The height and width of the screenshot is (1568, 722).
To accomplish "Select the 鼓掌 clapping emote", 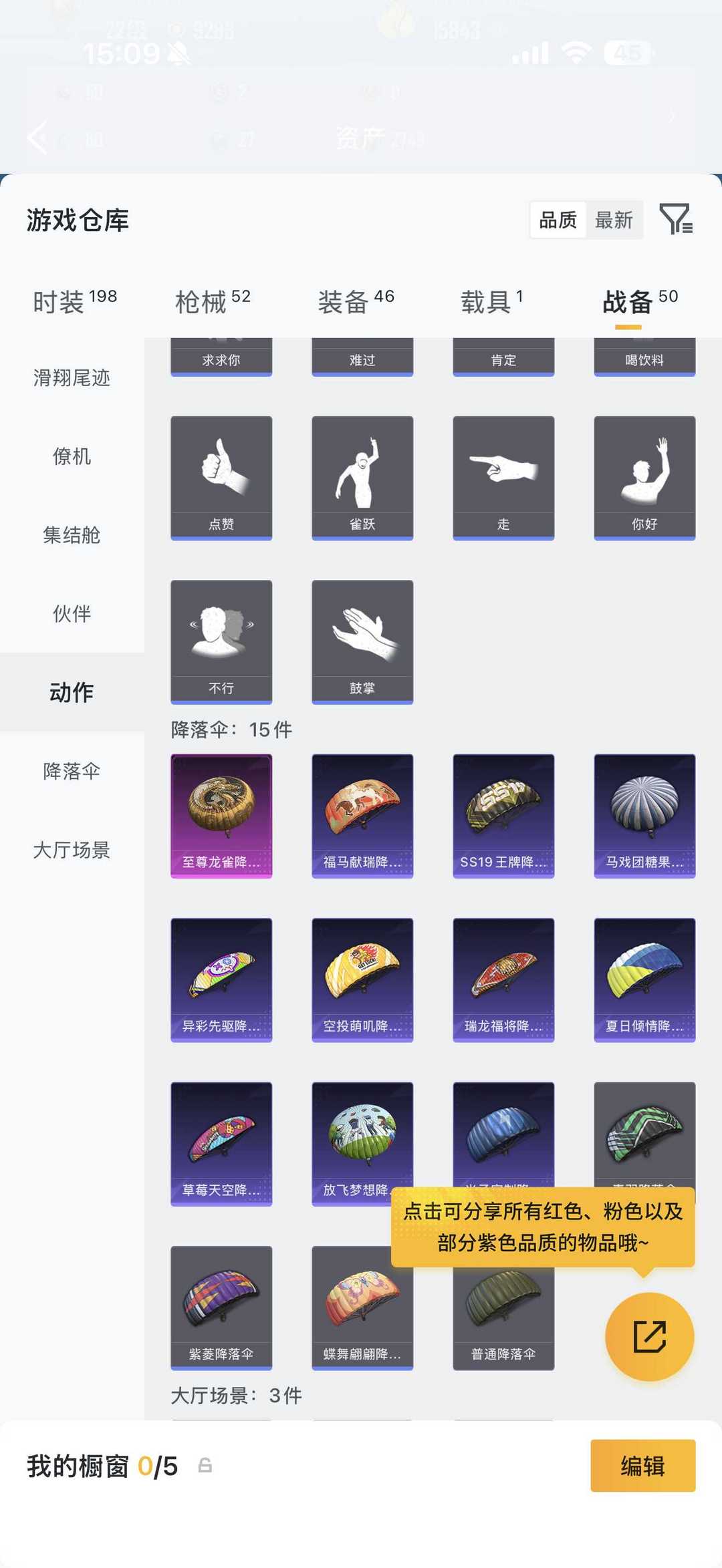I will click(362, 641).
